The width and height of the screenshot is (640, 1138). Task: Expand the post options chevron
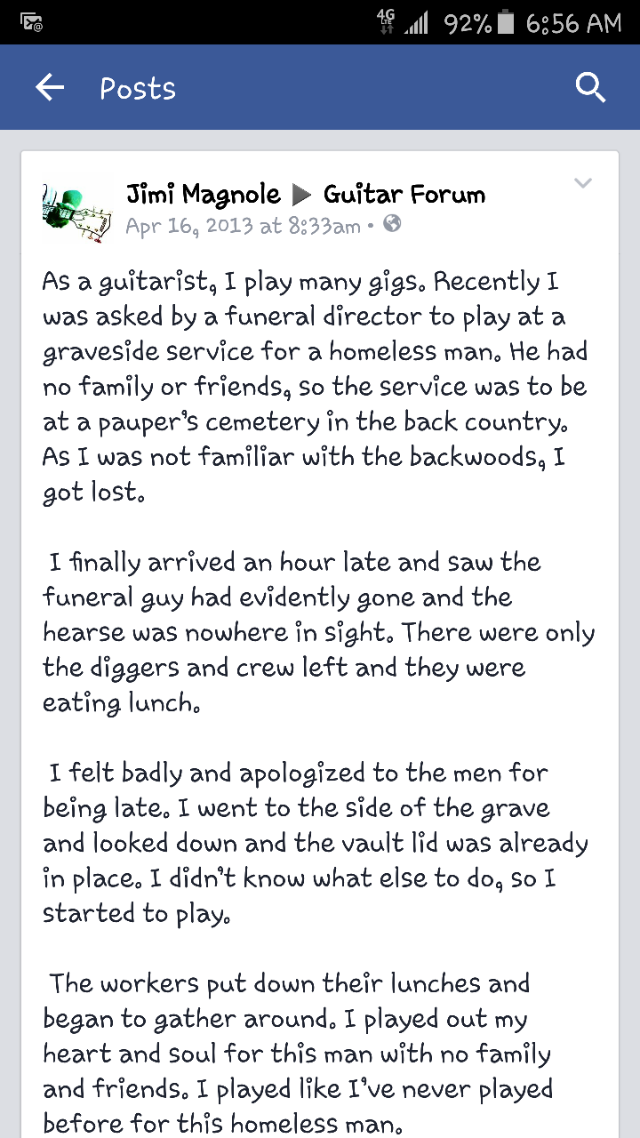583,183
